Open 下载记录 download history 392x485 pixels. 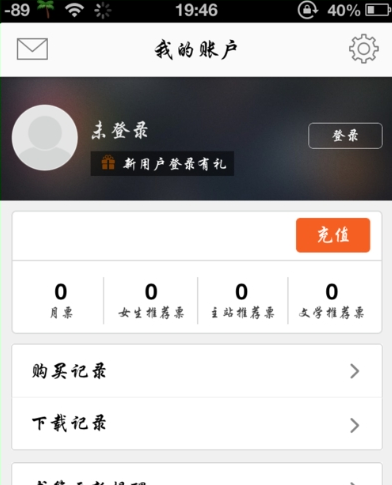point(197,424)
